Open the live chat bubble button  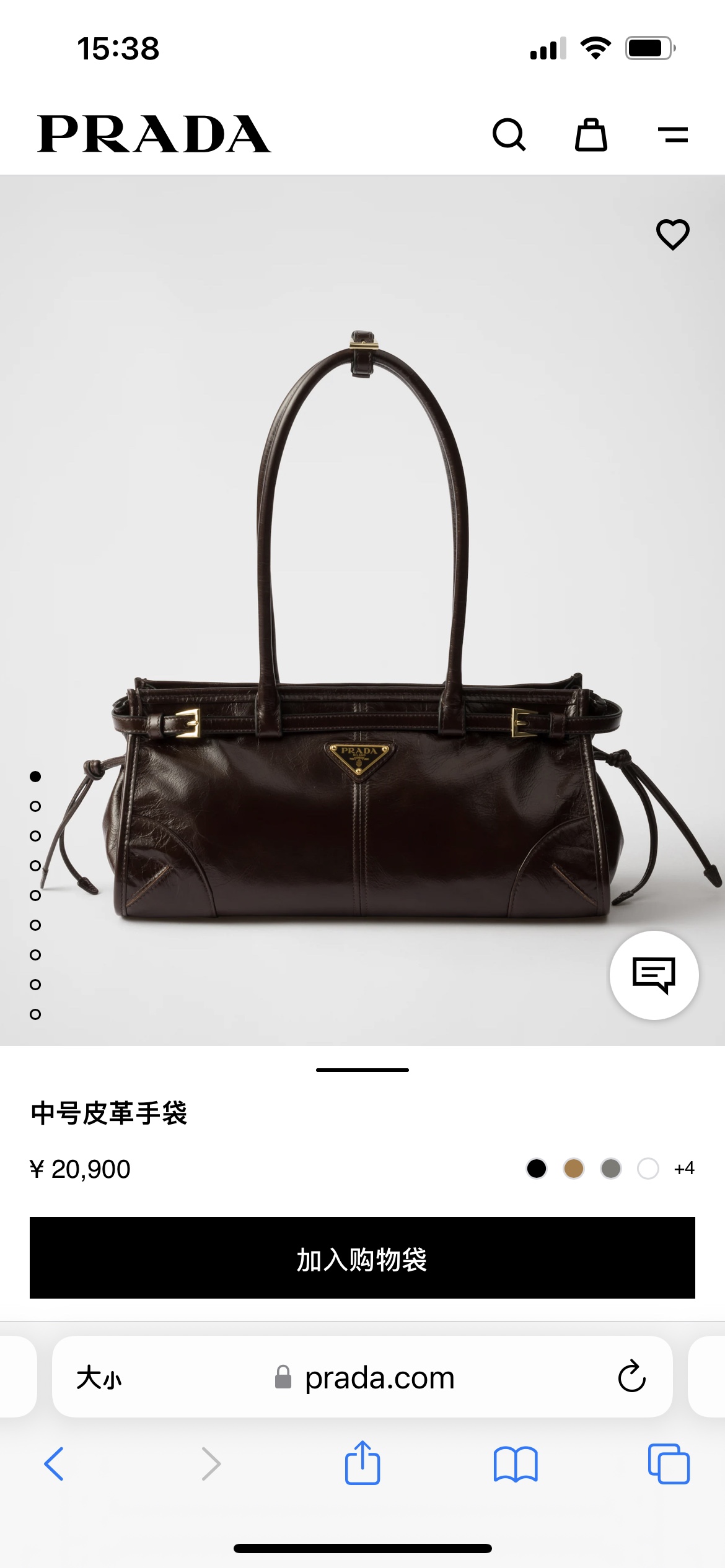(654, 975)
